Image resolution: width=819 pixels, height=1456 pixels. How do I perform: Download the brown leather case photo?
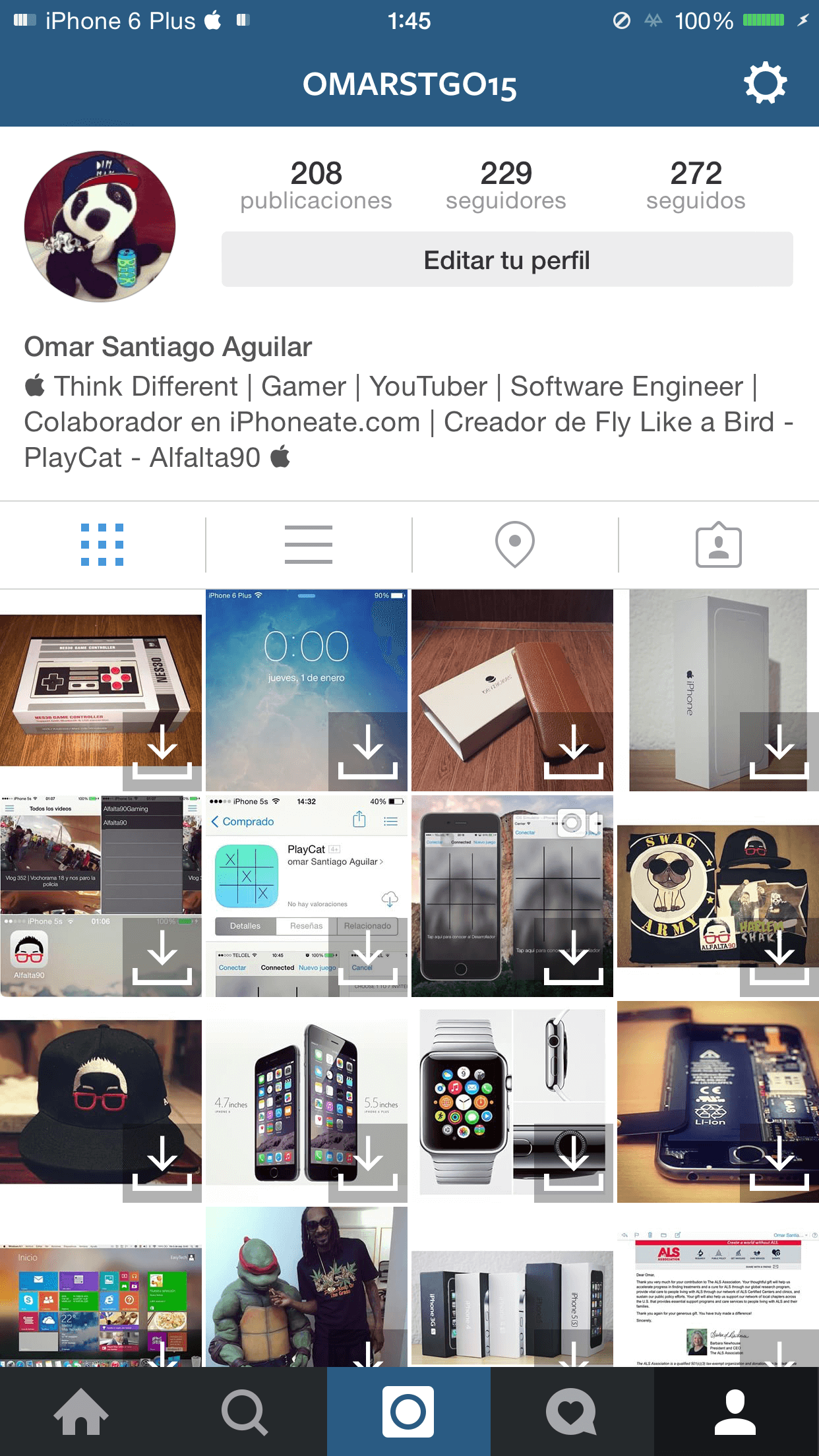574,752
